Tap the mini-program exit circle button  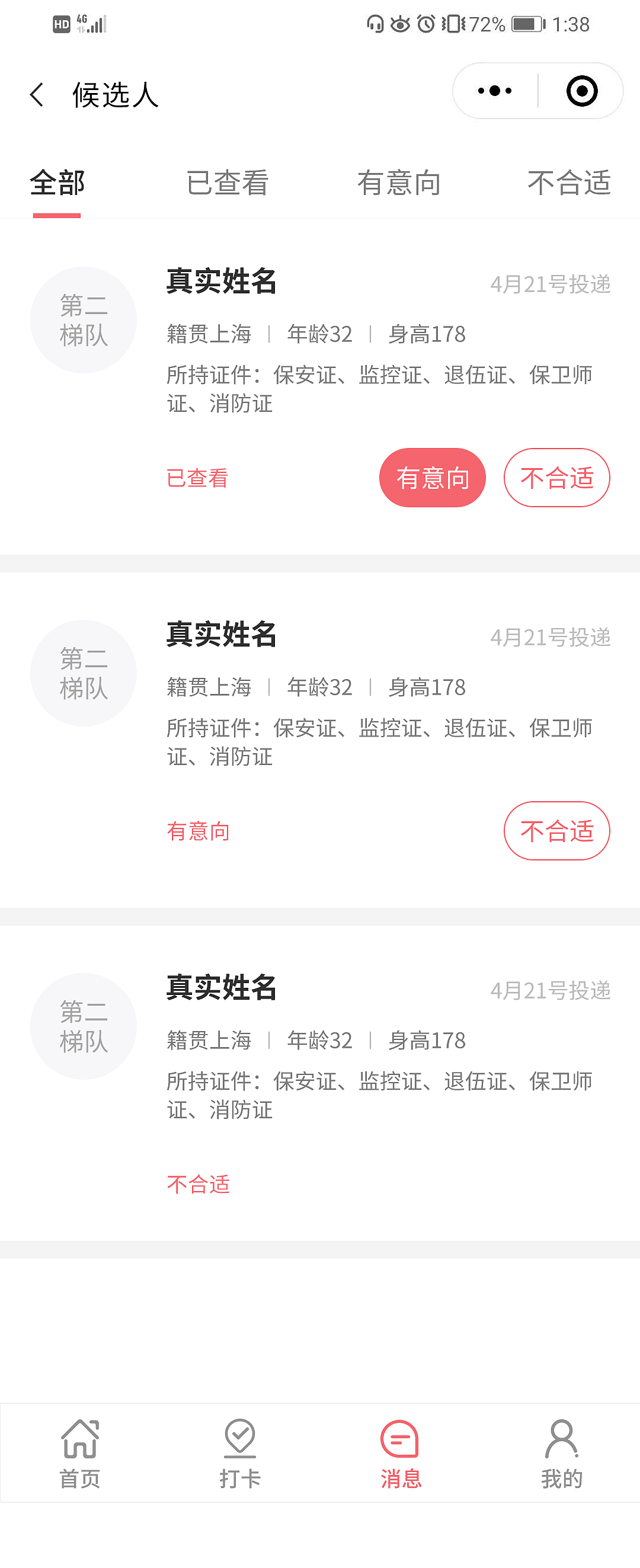[583, 90]
